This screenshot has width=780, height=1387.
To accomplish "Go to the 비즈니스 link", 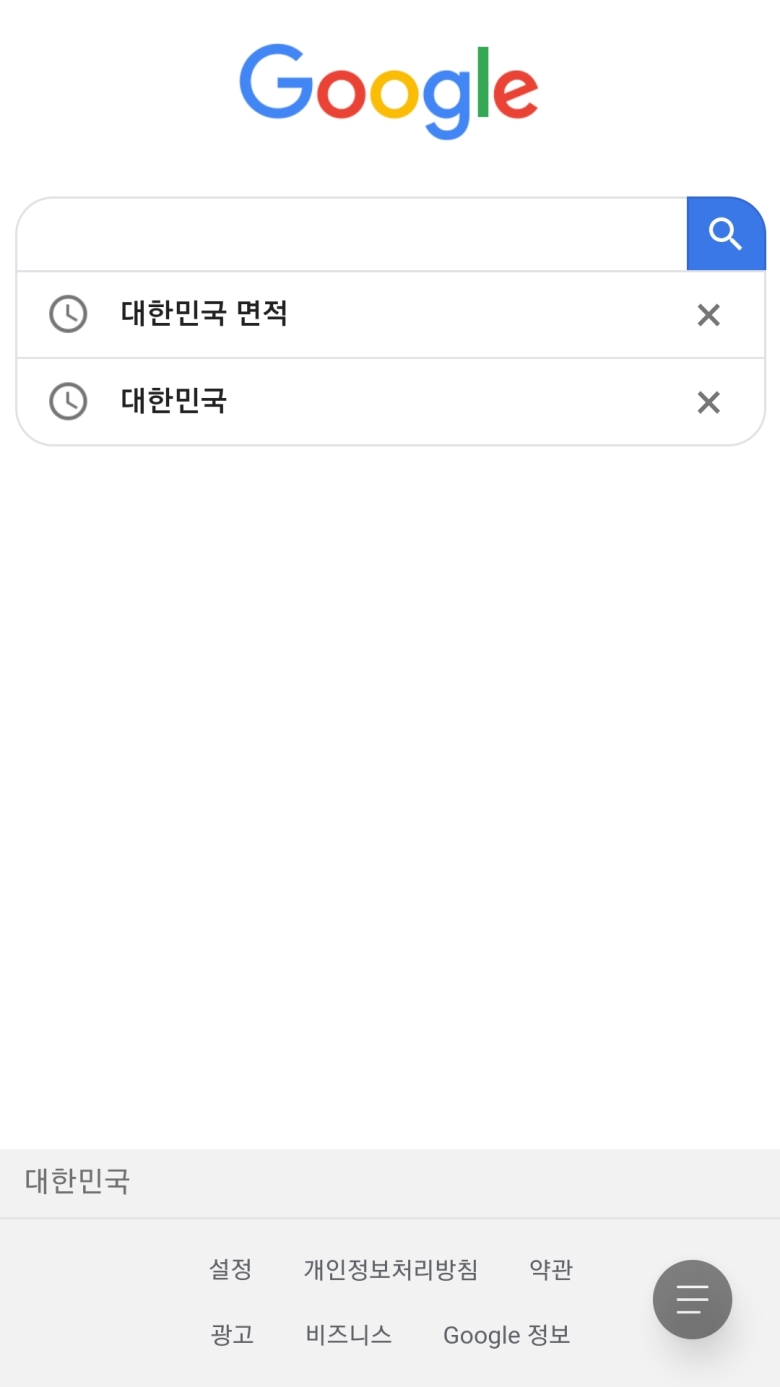I will pos(348,1335).
